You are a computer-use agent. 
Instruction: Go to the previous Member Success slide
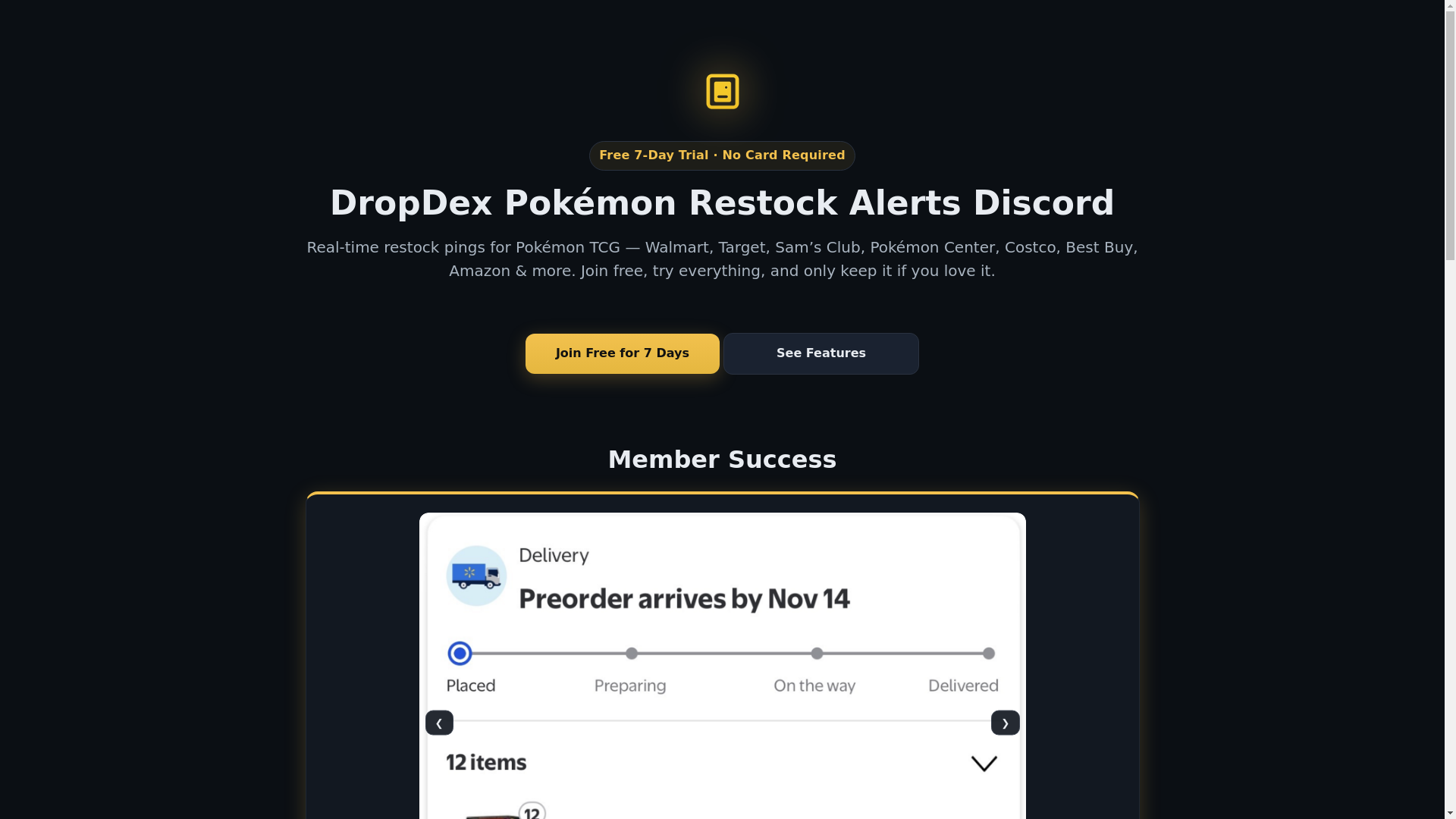[439, 723]
